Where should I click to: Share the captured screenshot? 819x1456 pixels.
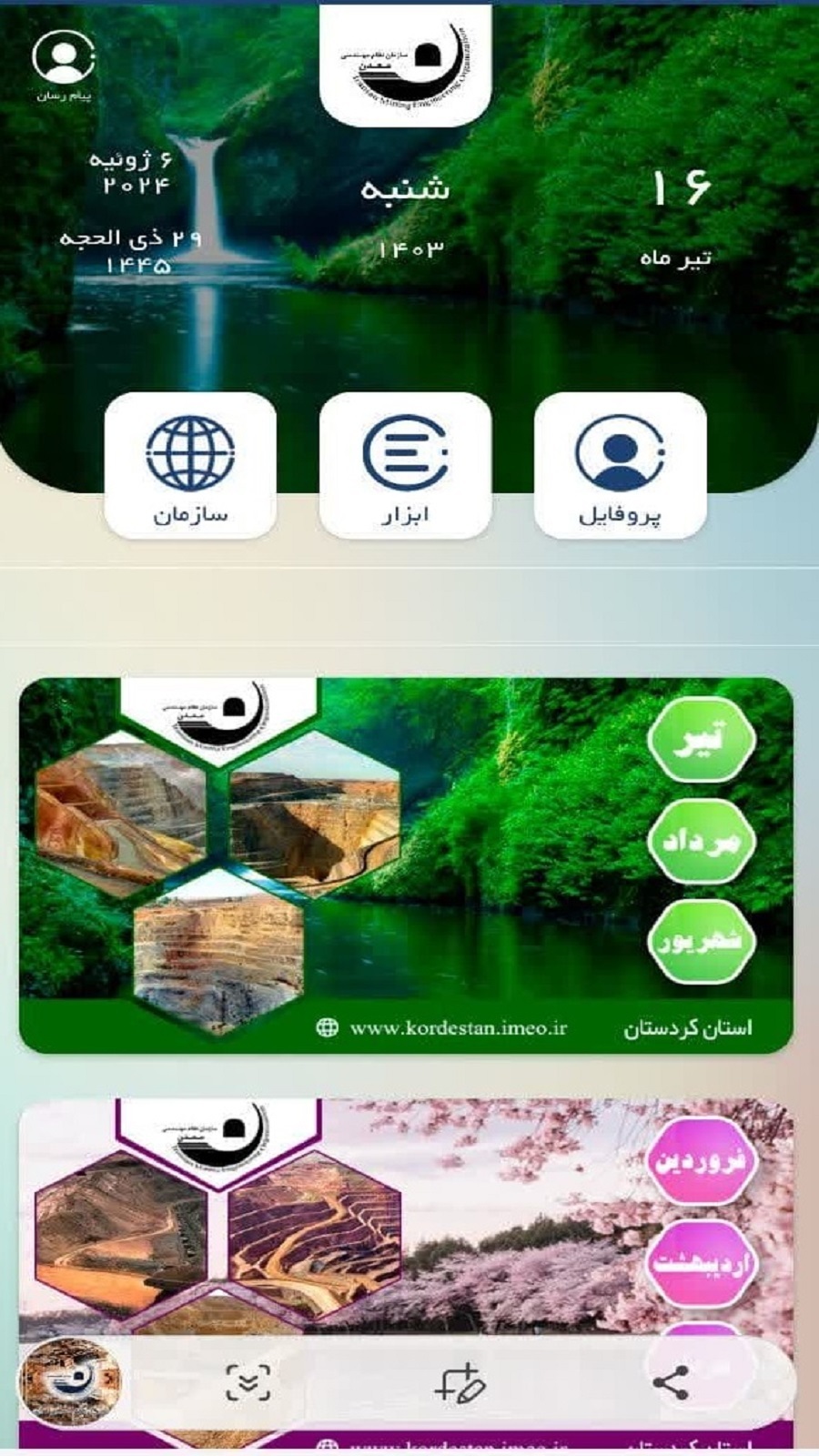coord(672,1383)
